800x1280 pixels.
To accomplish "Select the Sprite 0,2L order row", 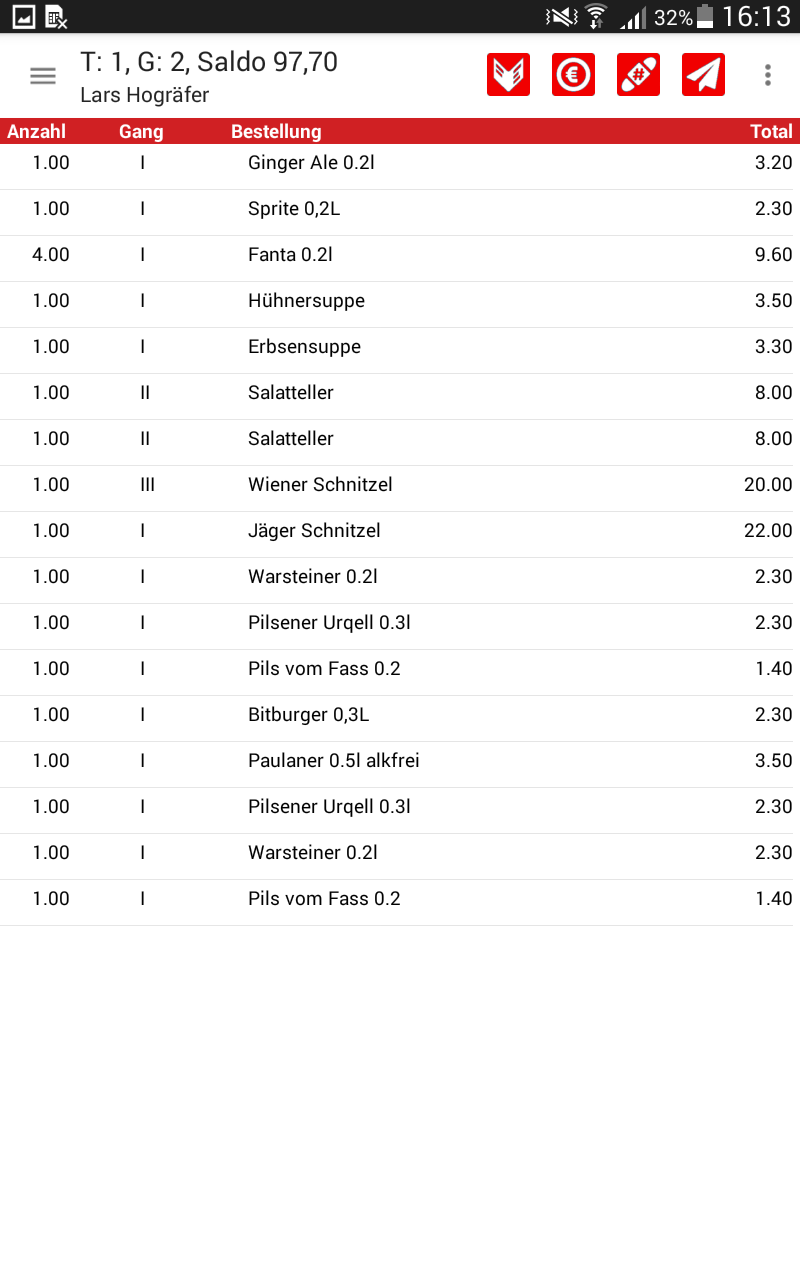I will [400, 213].
